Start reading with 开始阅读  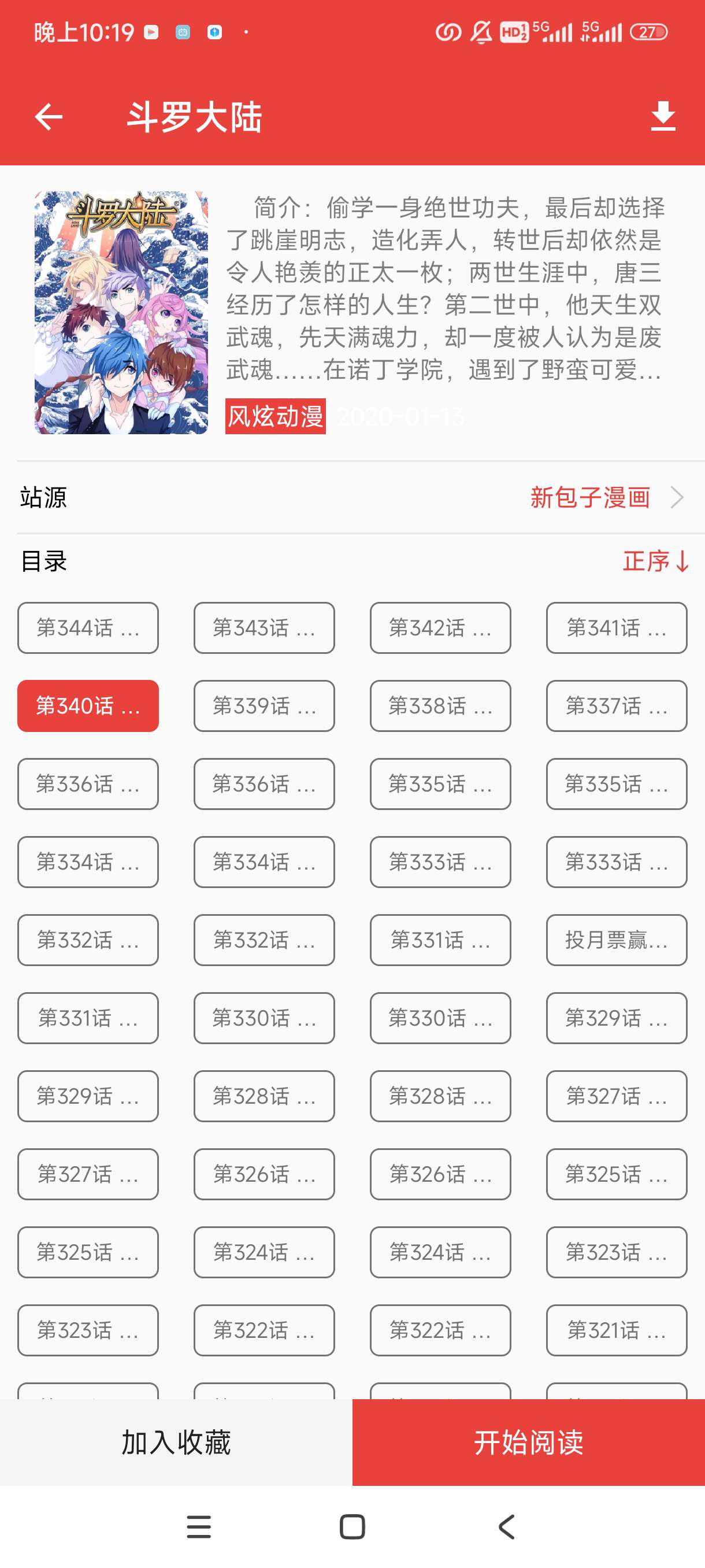click(528, 1442)
